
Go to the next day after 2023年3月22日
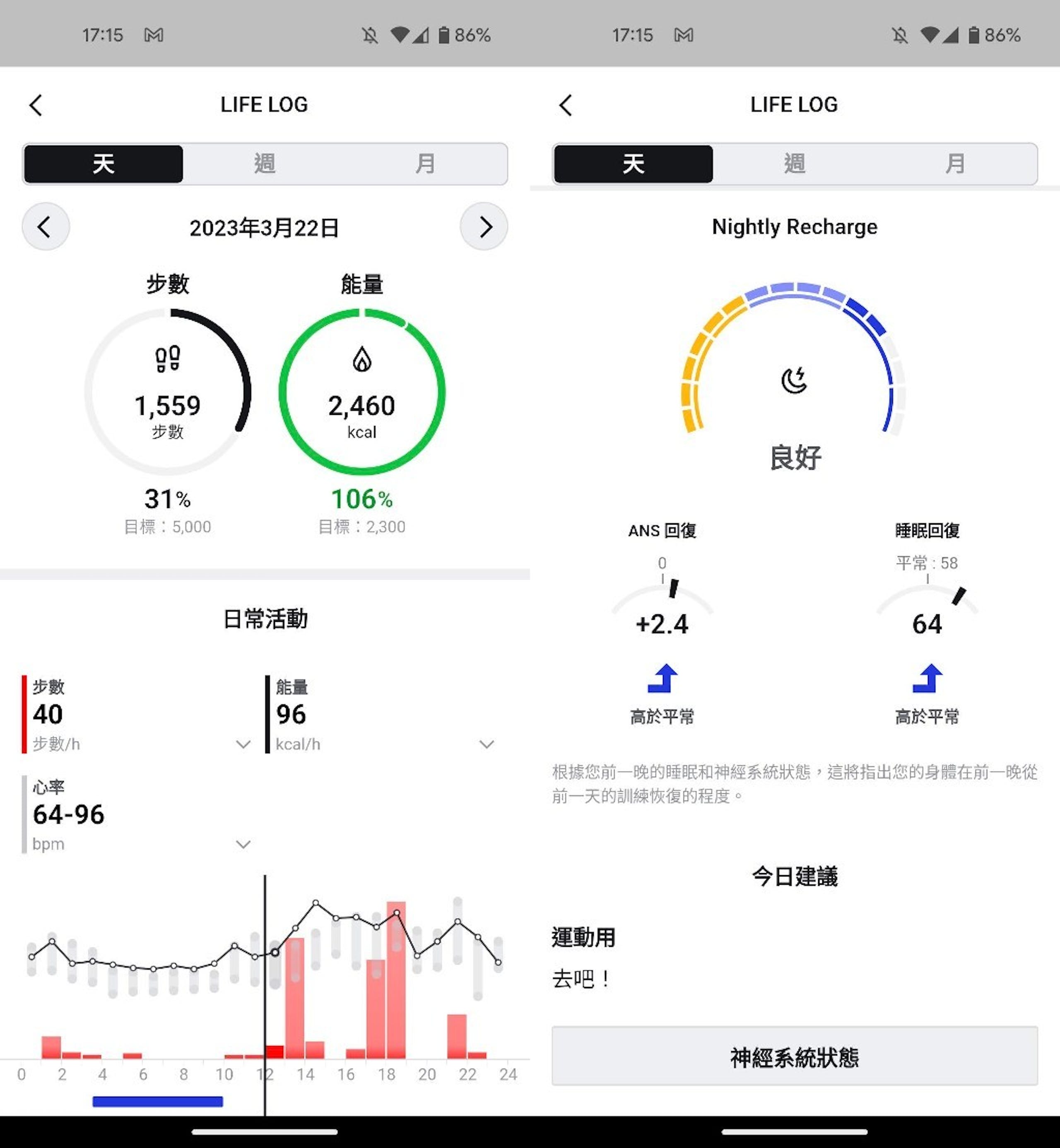[484, 227]
